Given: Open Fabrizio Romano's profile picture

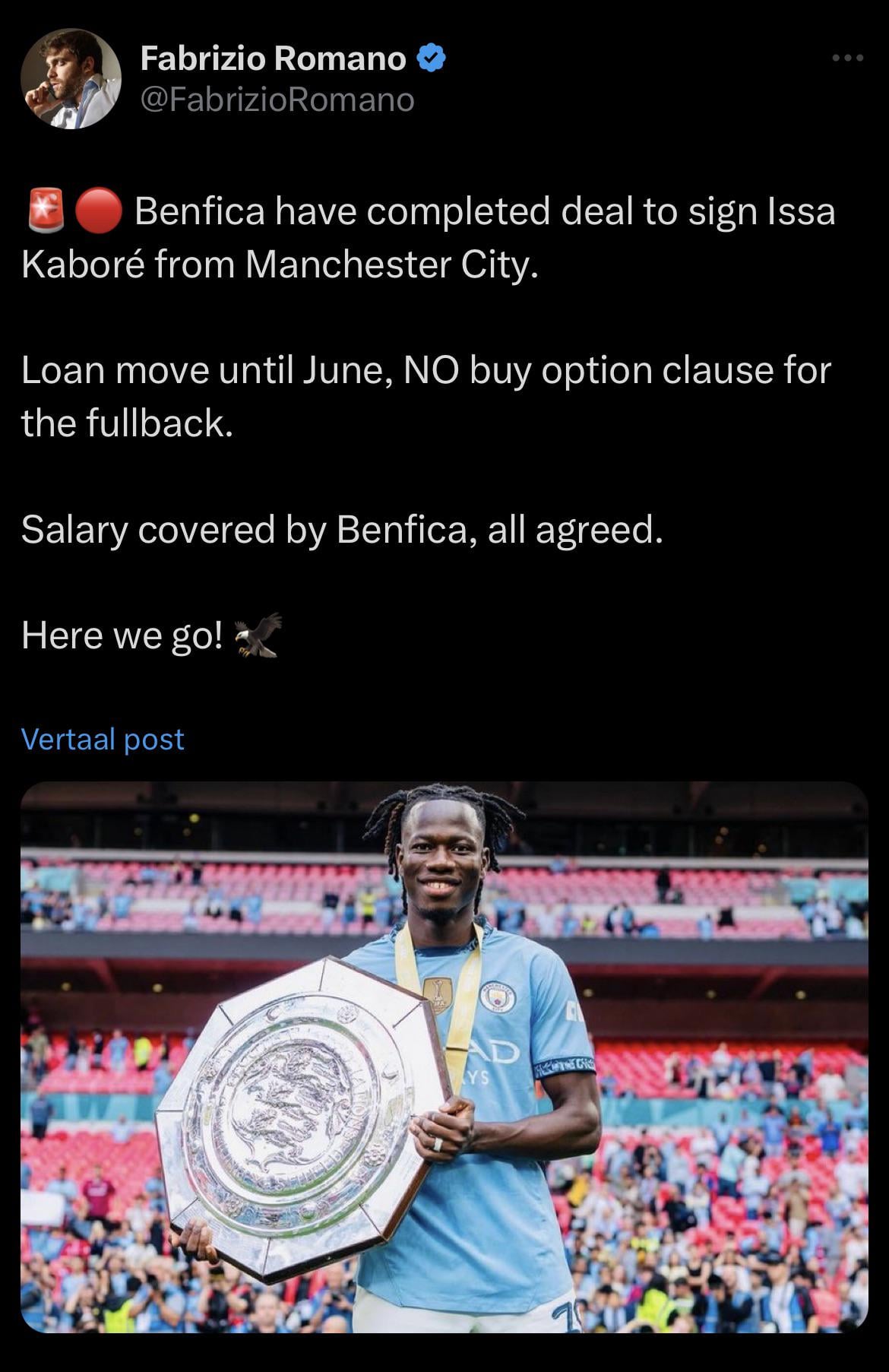Looking at the screenshot, I should tap(71, 79).
